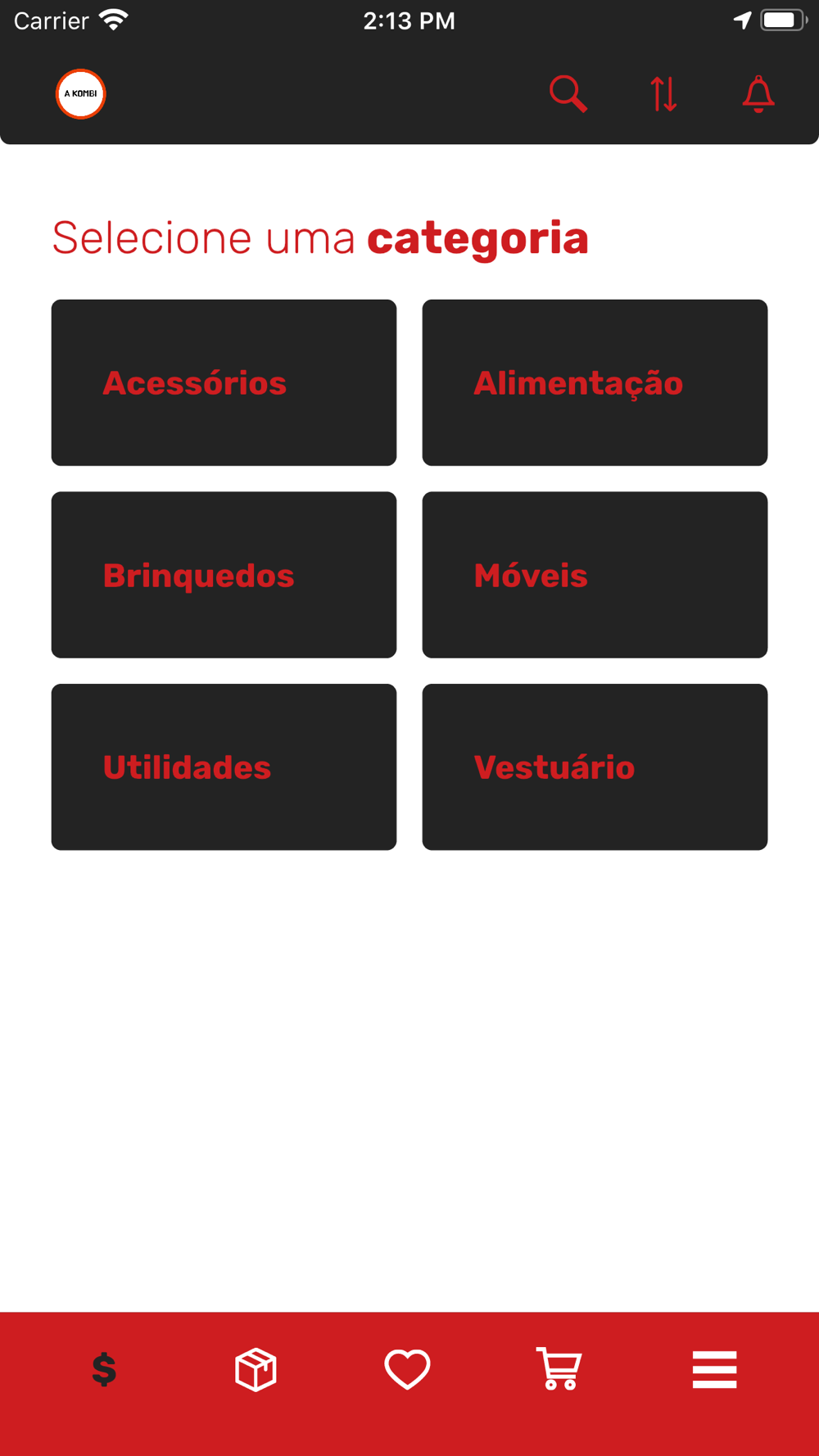The image size is (819, 1456).
Task: Open the search magnifier icon
Action: [568, 93]
